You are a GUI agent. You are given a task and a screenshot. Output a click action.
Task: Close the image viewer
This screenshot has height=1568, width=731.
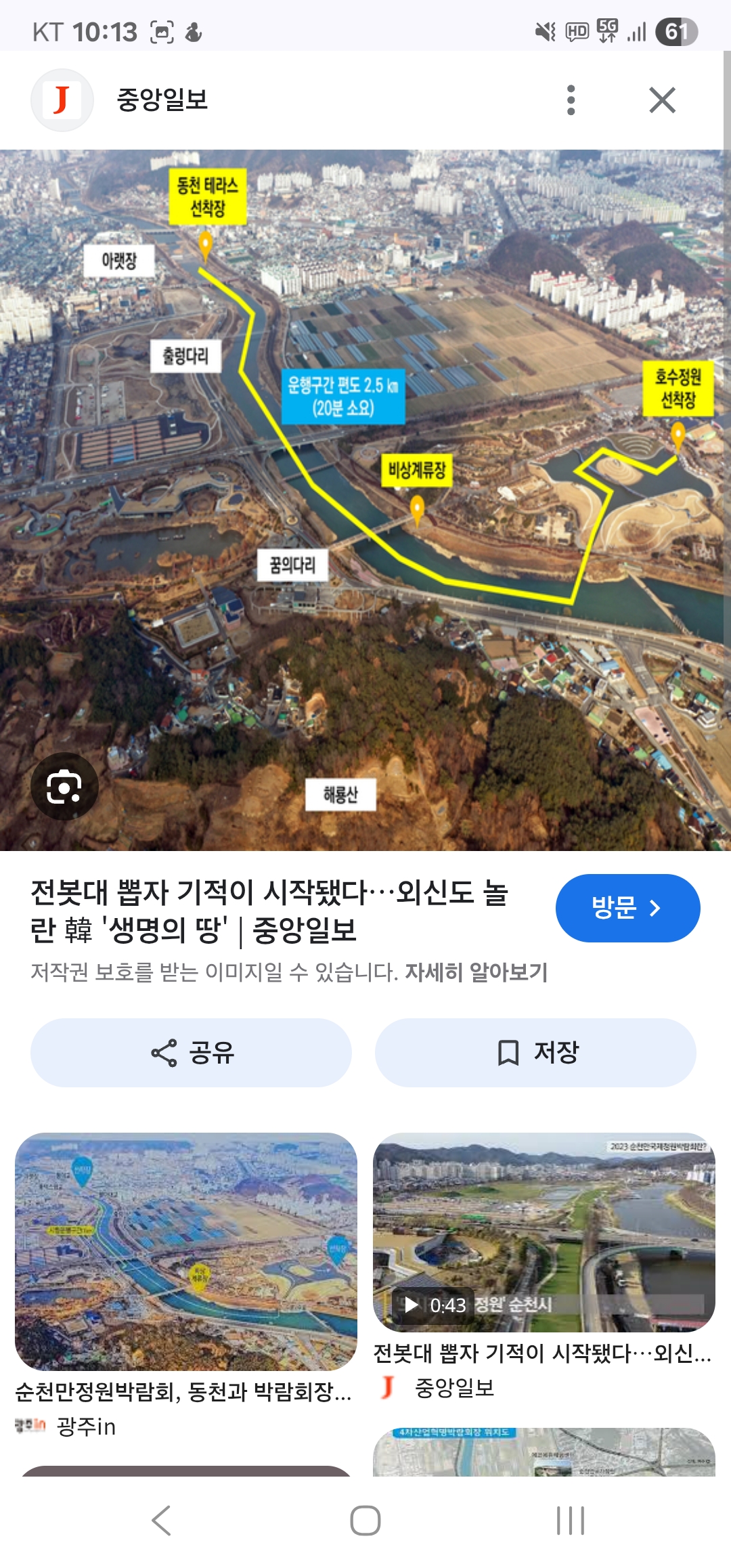tap(662, 100)
